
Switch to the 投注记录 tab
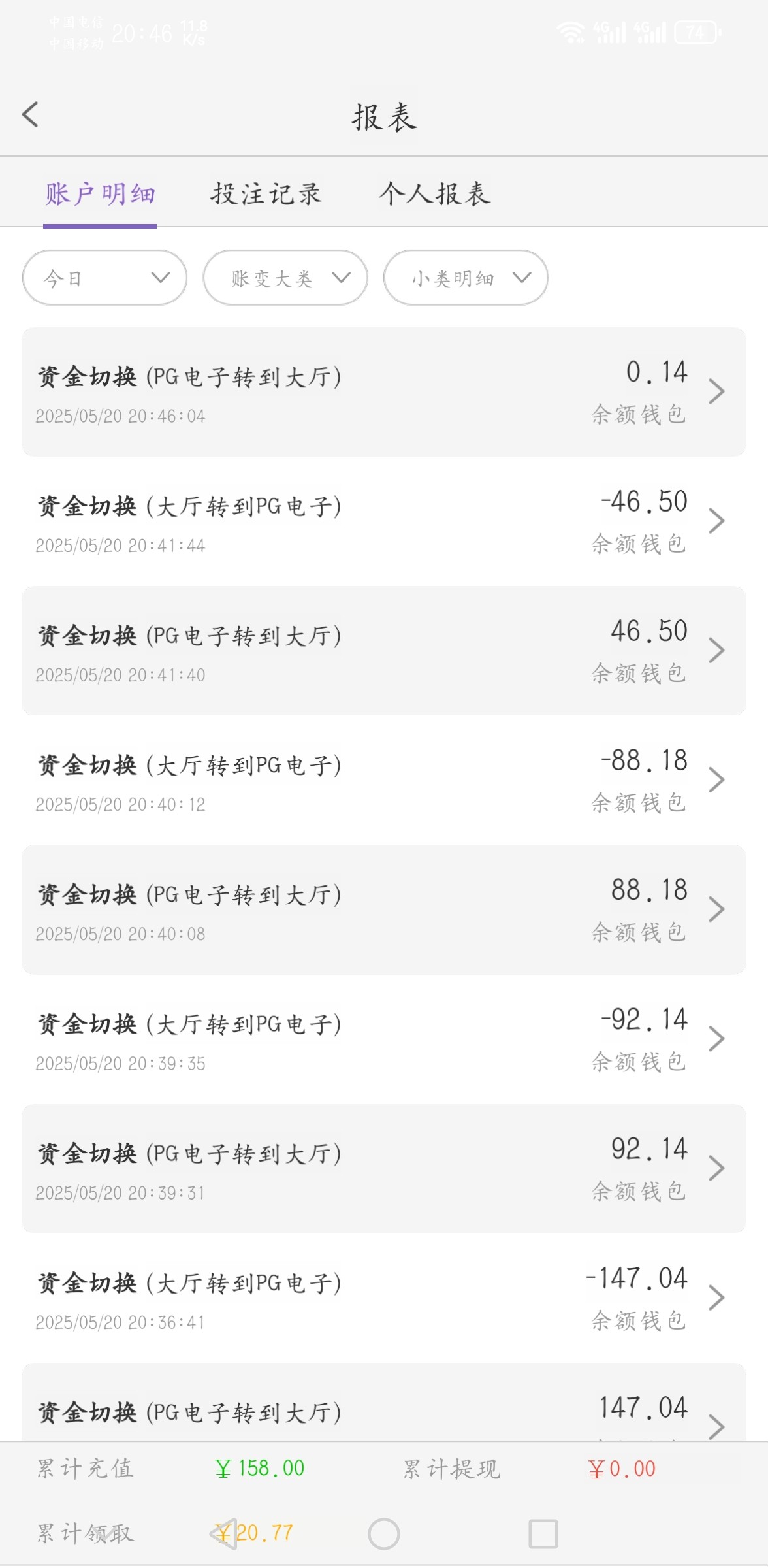265,194
